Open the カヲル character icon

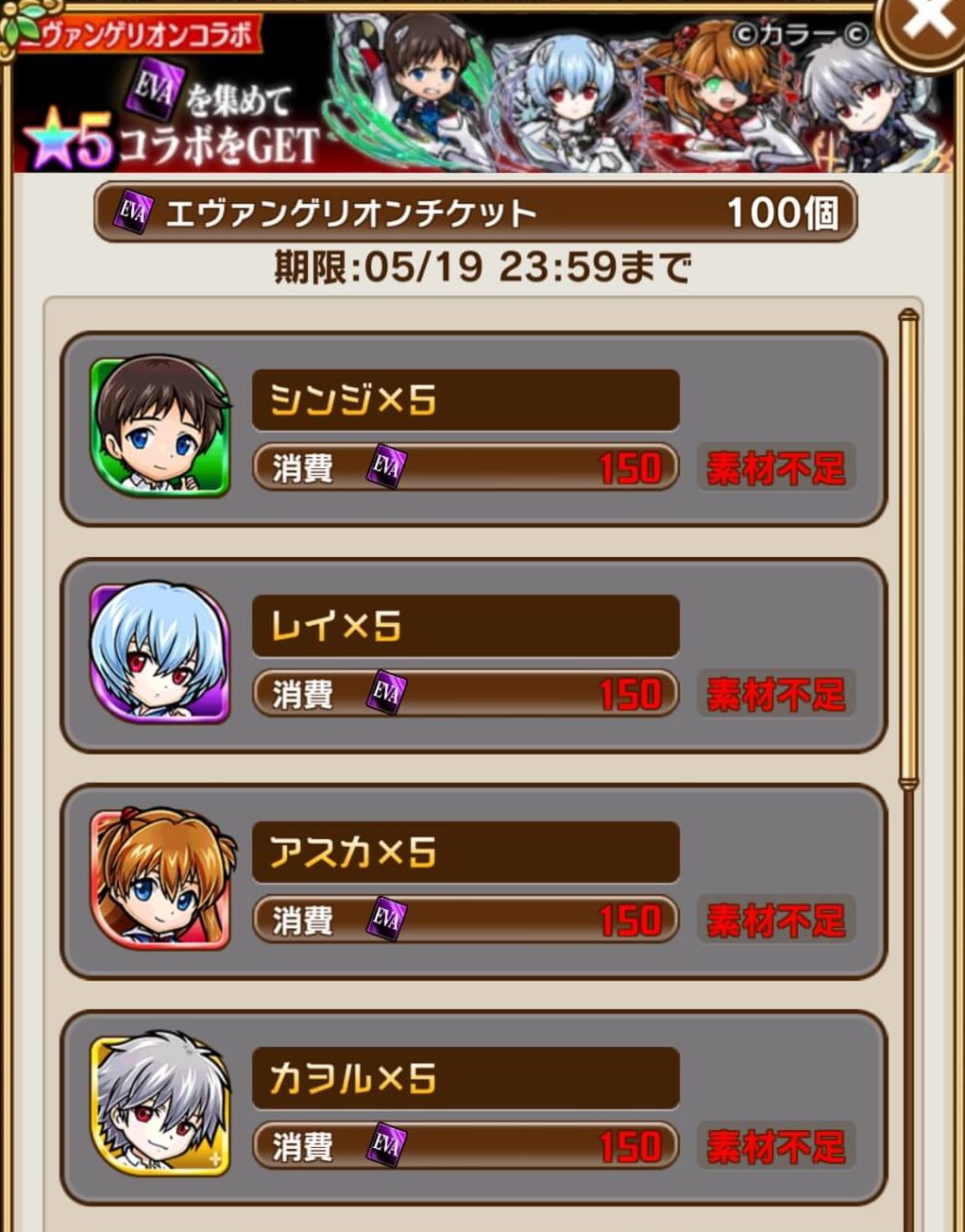[x=160, y=1105]
